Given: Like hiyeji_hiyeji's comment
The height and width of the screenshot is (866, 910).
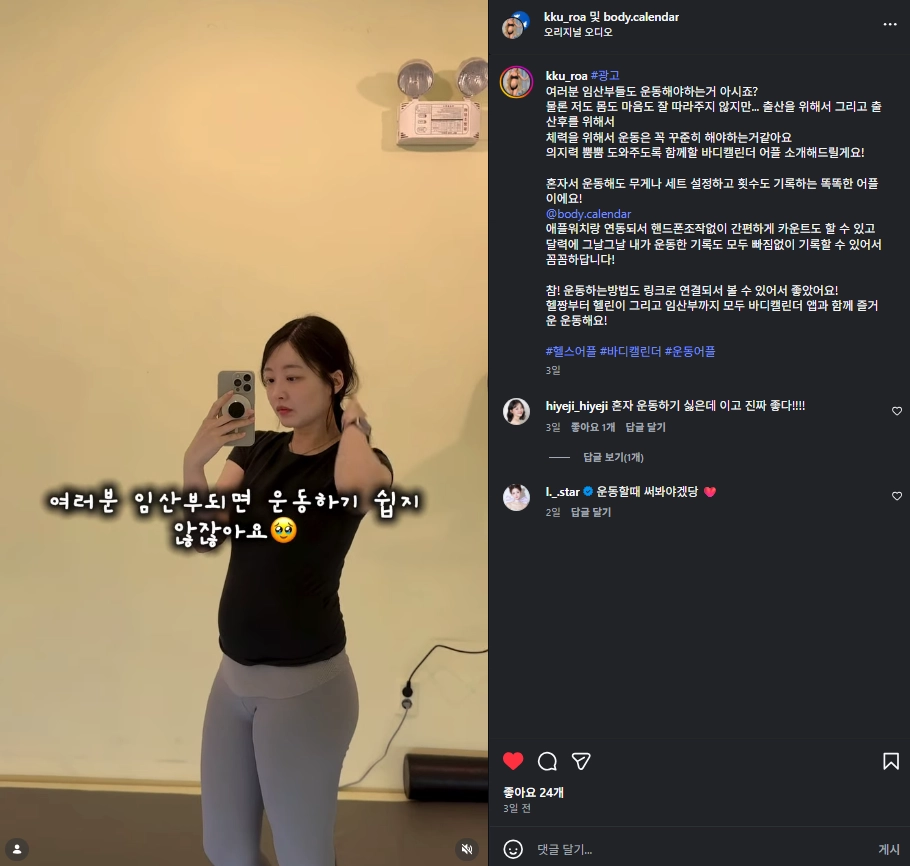Looking at the screenshot, I should (x=896, y=411).
